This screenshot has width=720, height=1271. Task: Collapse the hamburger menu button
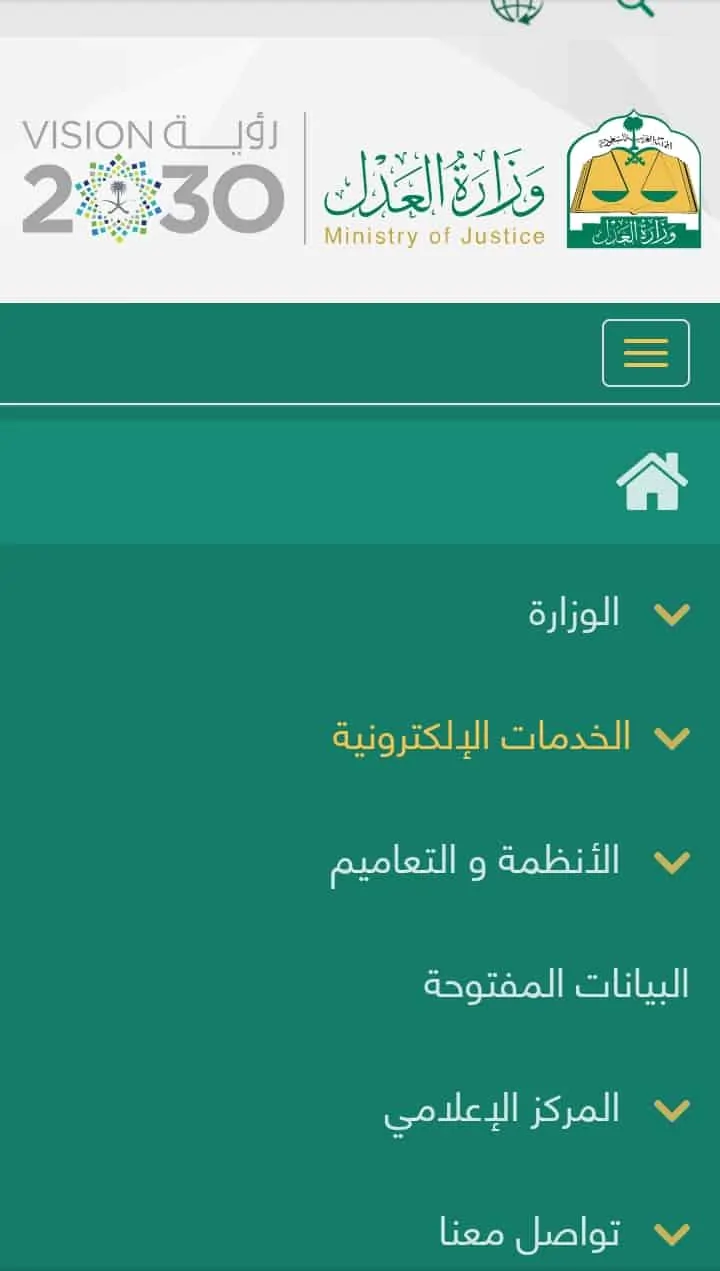point(645,353)
